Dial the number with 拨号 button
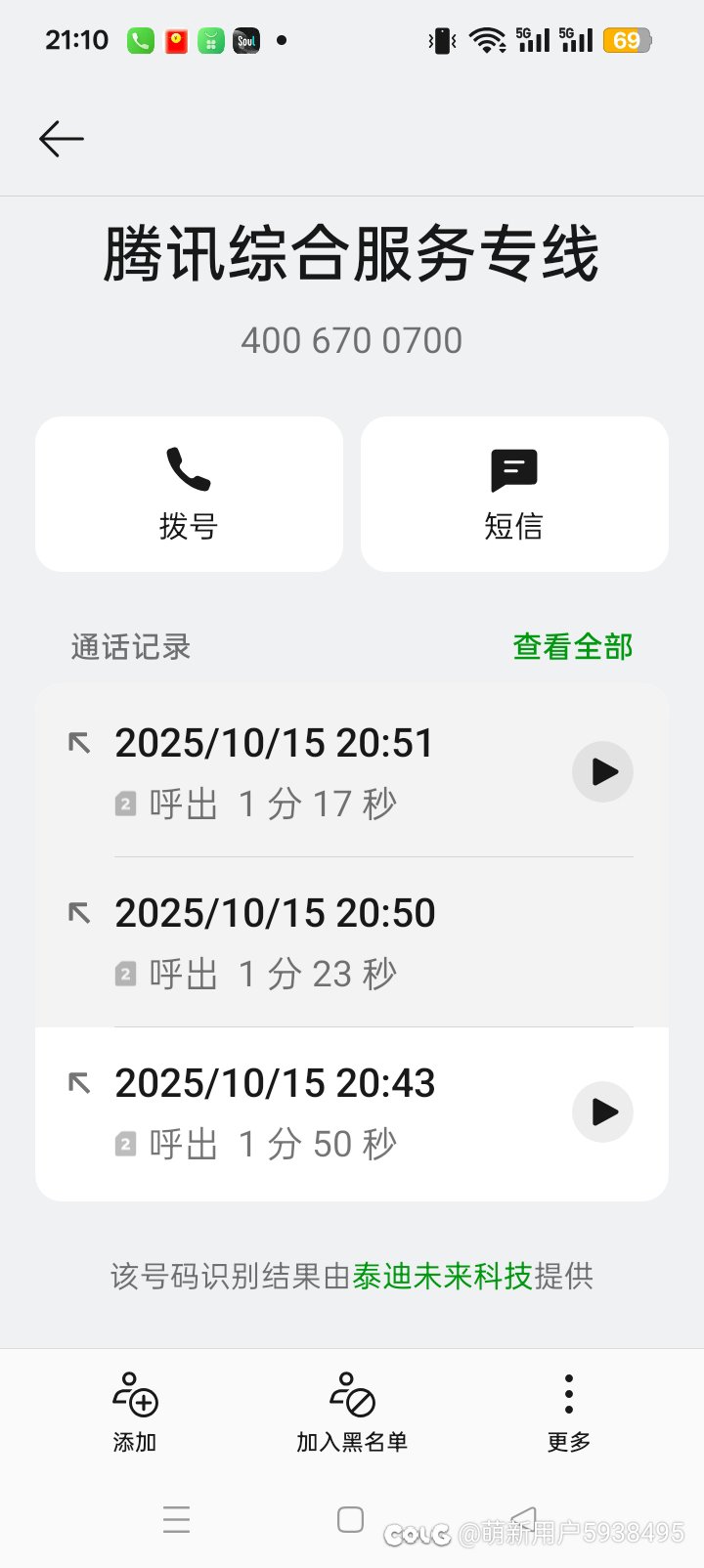Viewport: 704px width, 1568px height. [x=189, y=495]
